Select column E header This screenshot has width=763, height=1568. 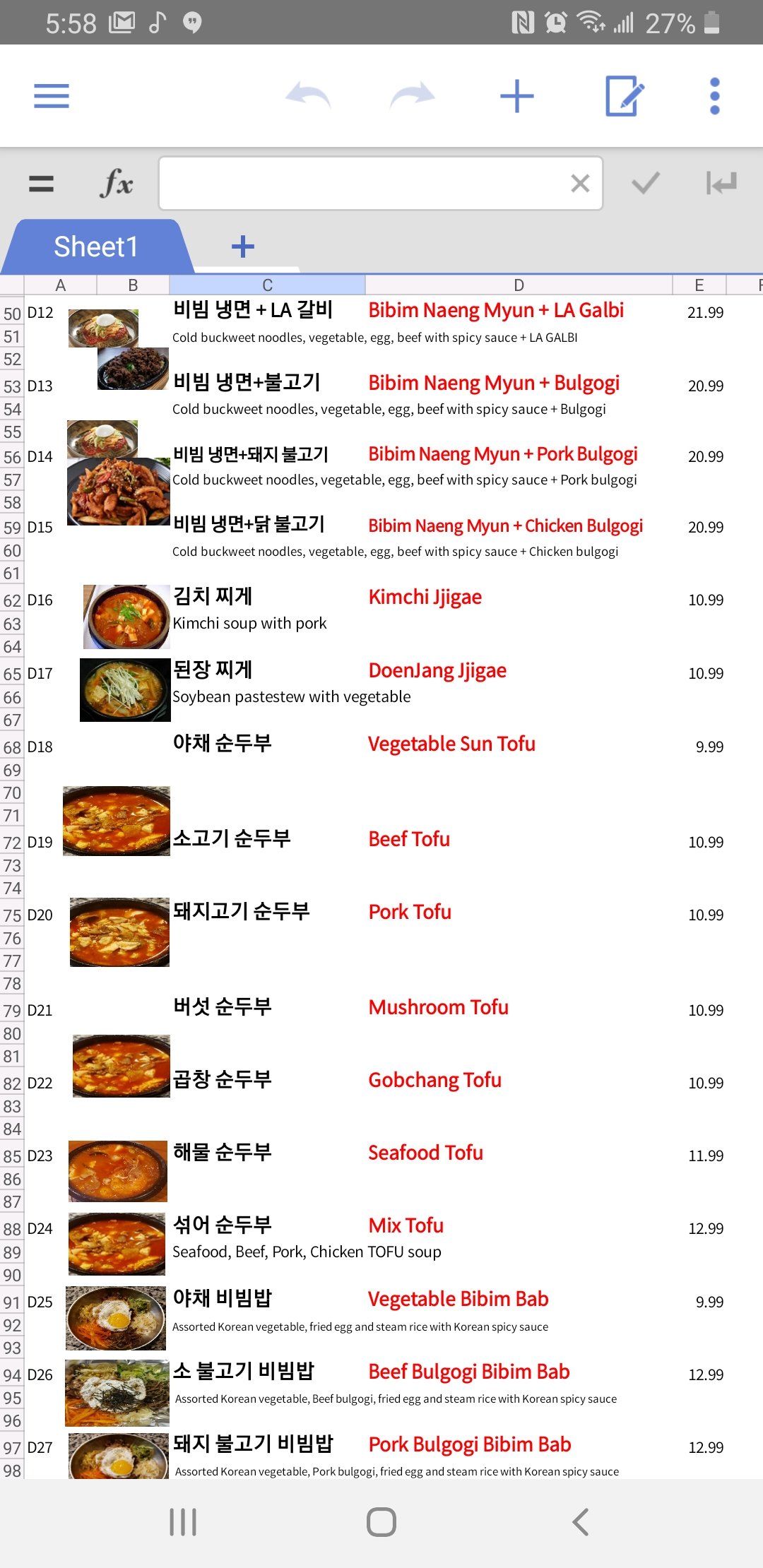(x=699, y=285)
